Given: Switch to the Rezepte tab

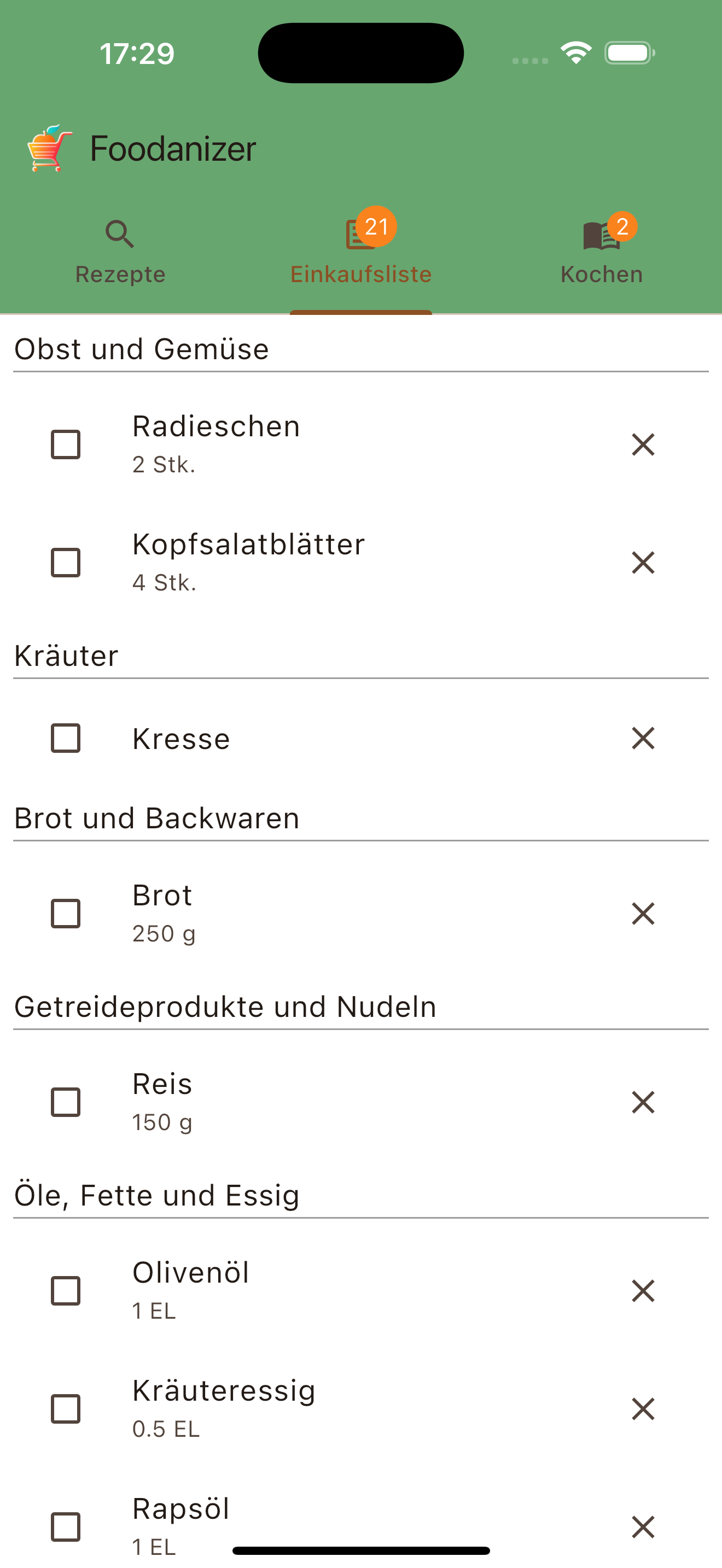Looking at the screenshot, I should point(119,273).
